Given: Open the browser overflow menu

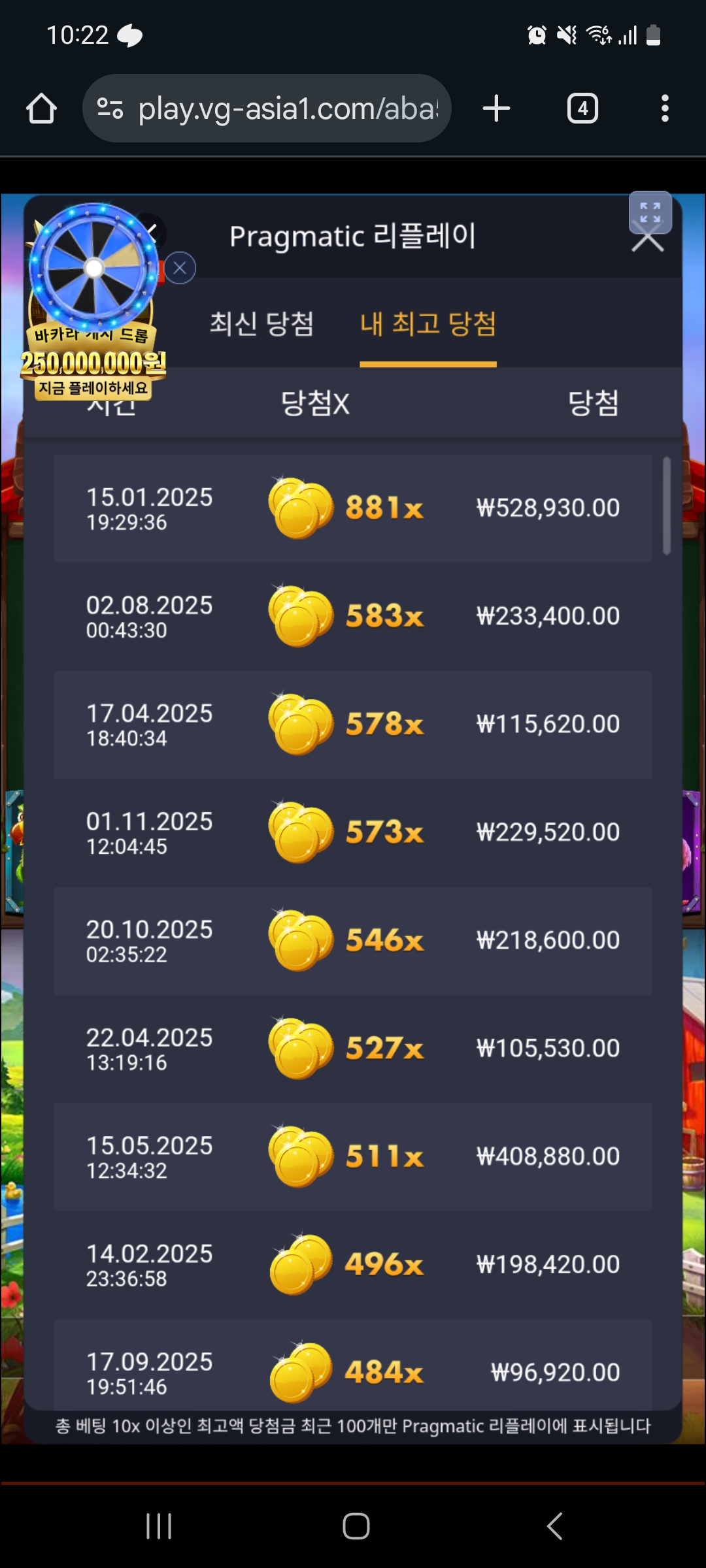Looking at the screenshot, I should 664,108.
